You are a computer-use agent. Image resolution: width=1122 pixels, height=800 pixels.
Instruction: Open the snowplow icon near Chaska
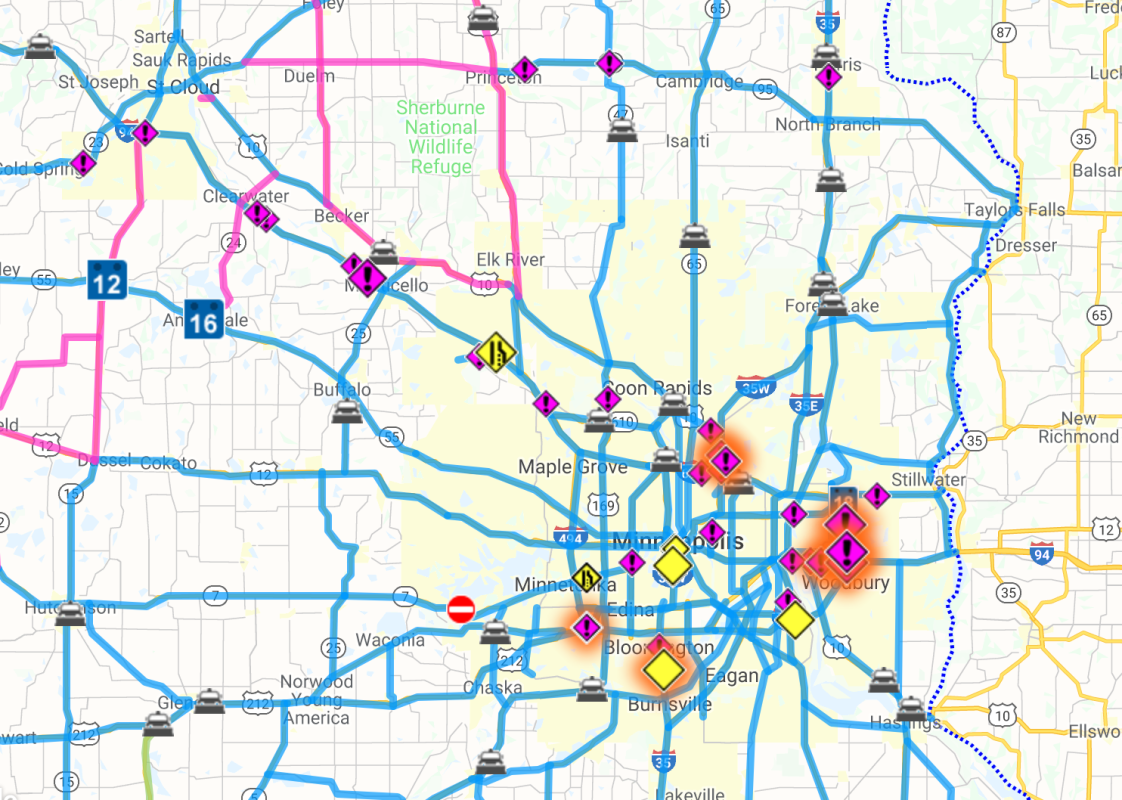(x=592, y=688)
